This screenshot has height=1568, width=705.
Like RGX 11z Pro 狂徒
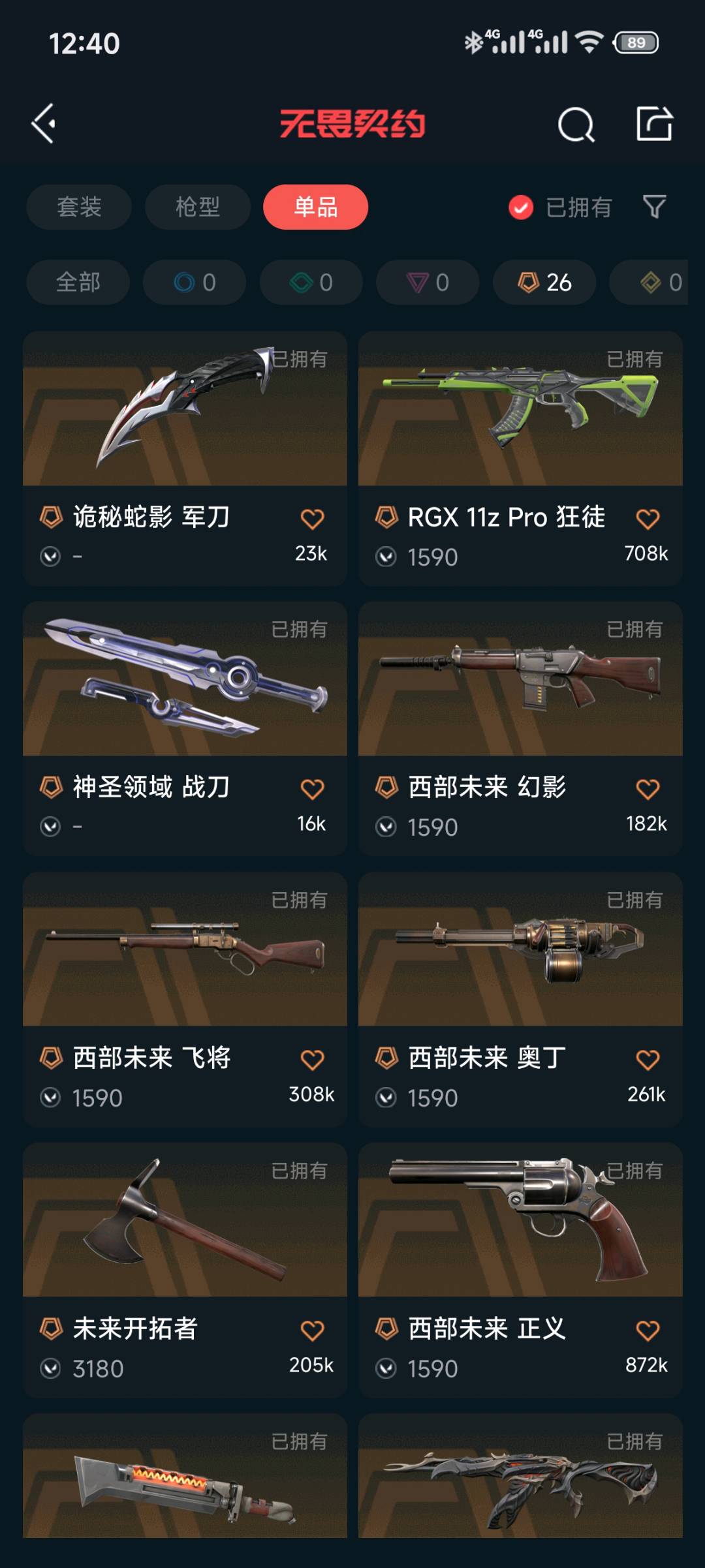point(648,519)
